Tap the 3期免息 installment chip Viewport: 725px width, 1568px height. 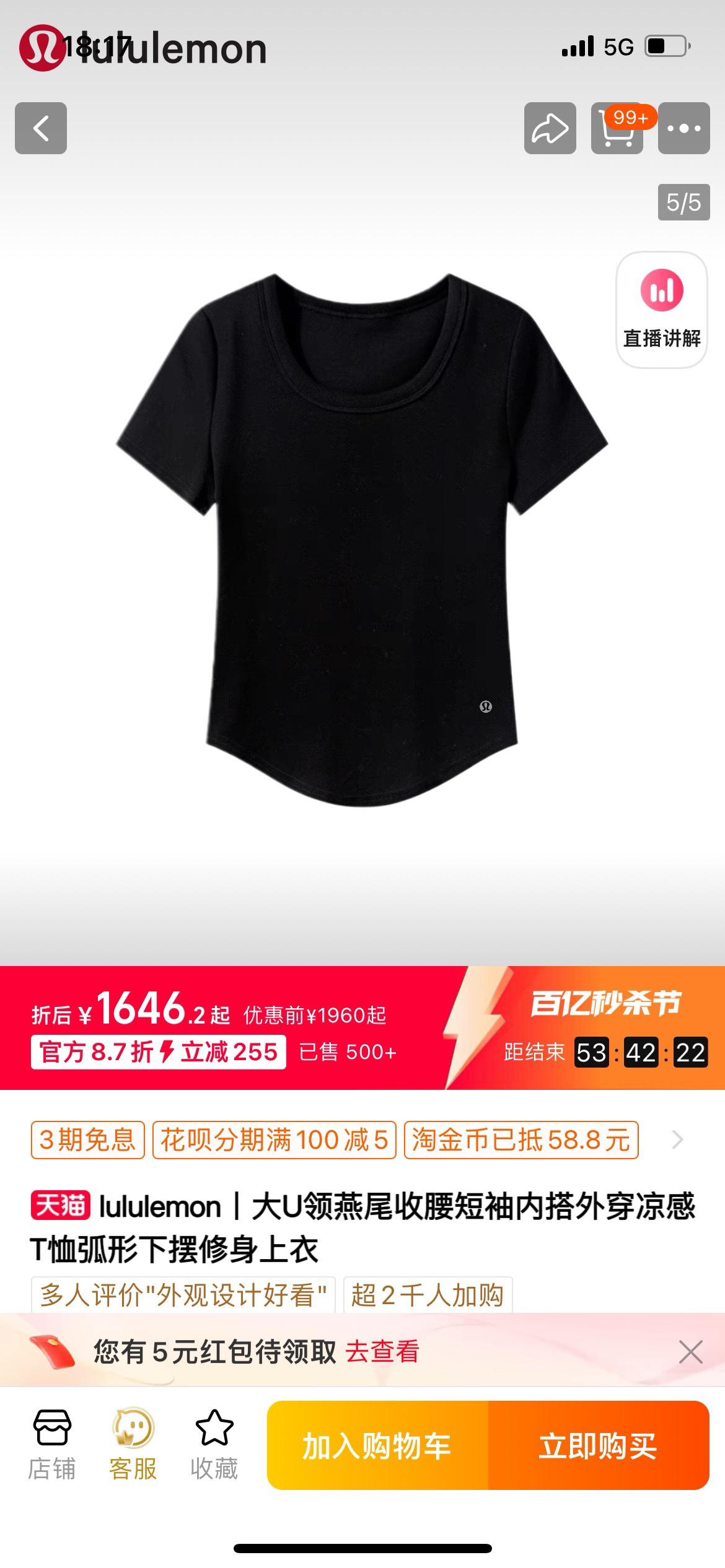point(87,1139)
